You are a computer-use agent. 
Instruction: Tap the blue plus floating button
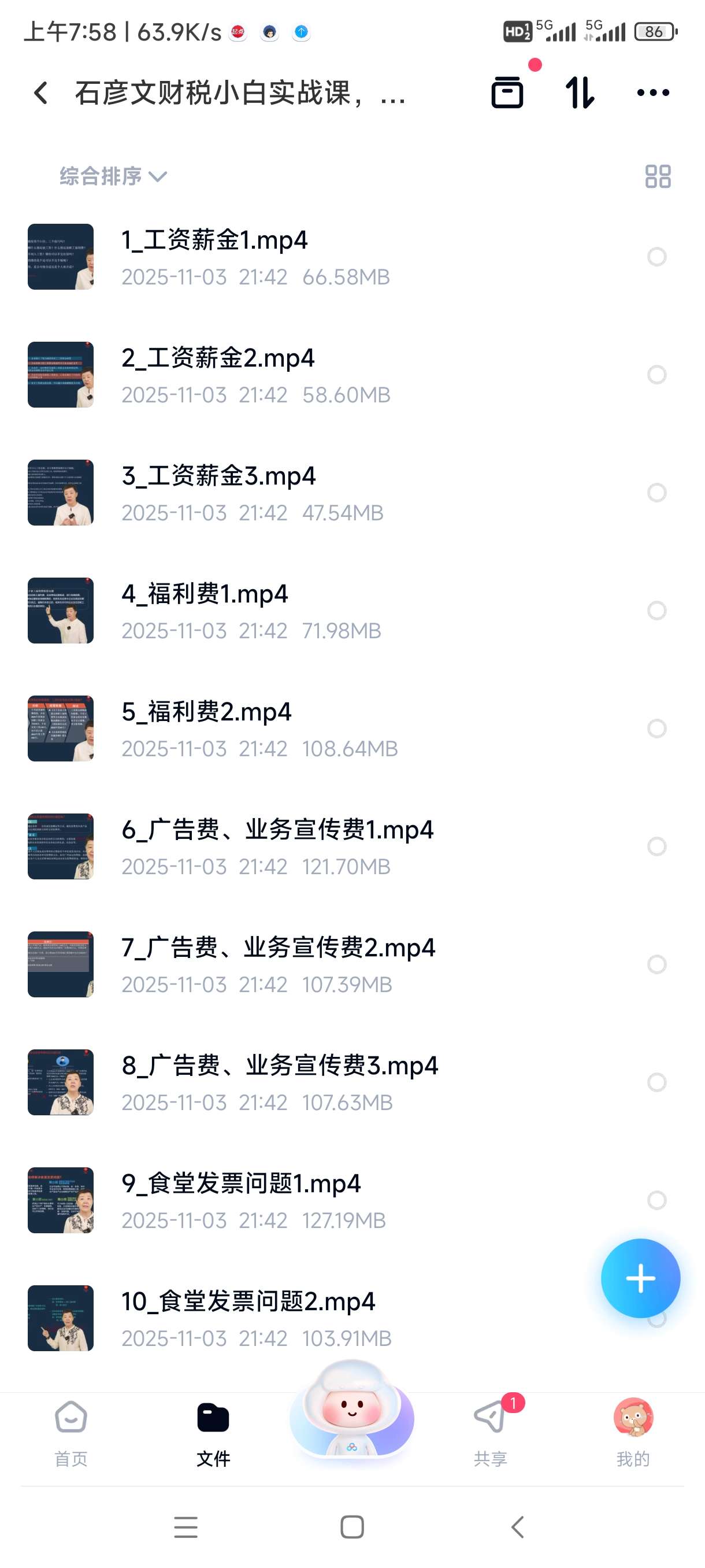pos(641,1279)
